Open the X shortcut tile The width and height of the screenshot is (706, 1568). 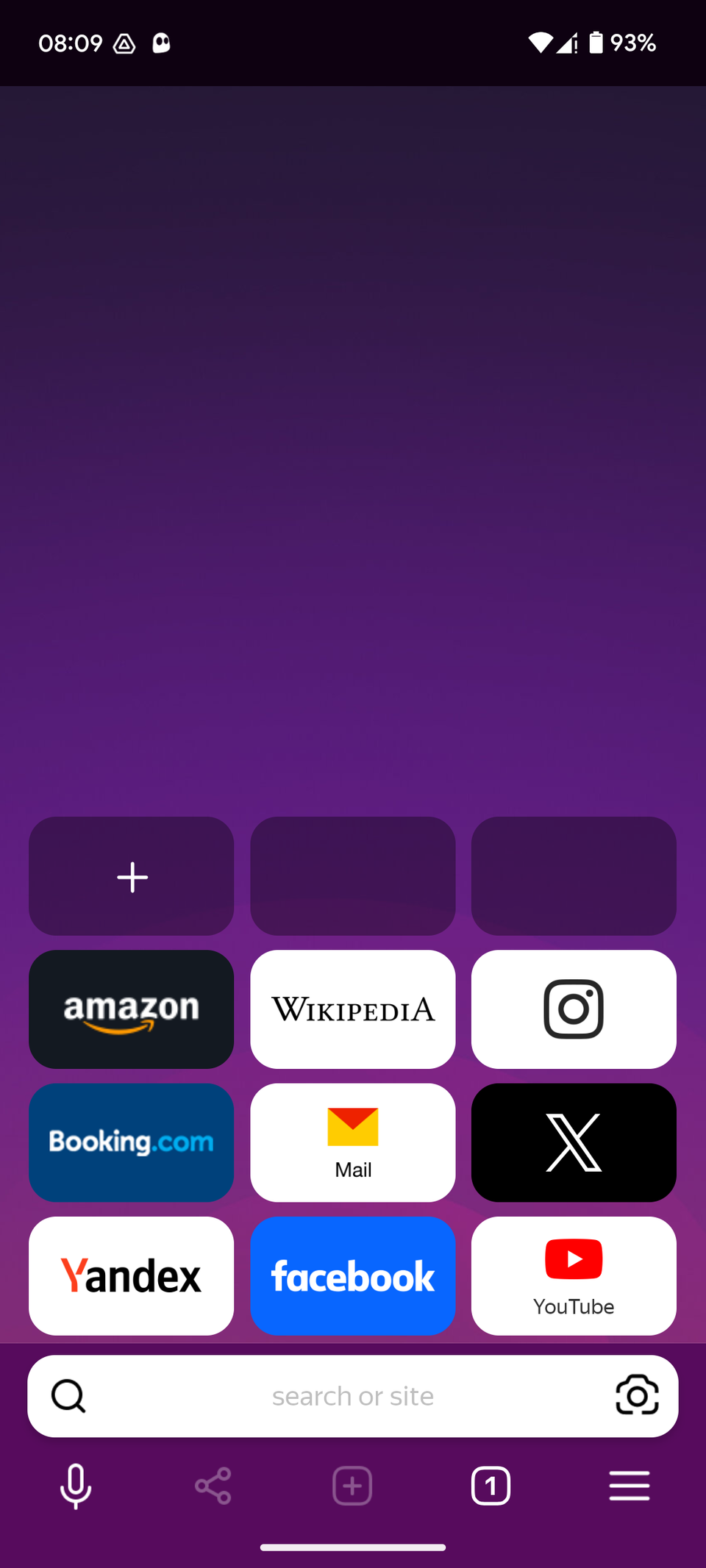click(573, 1142)
